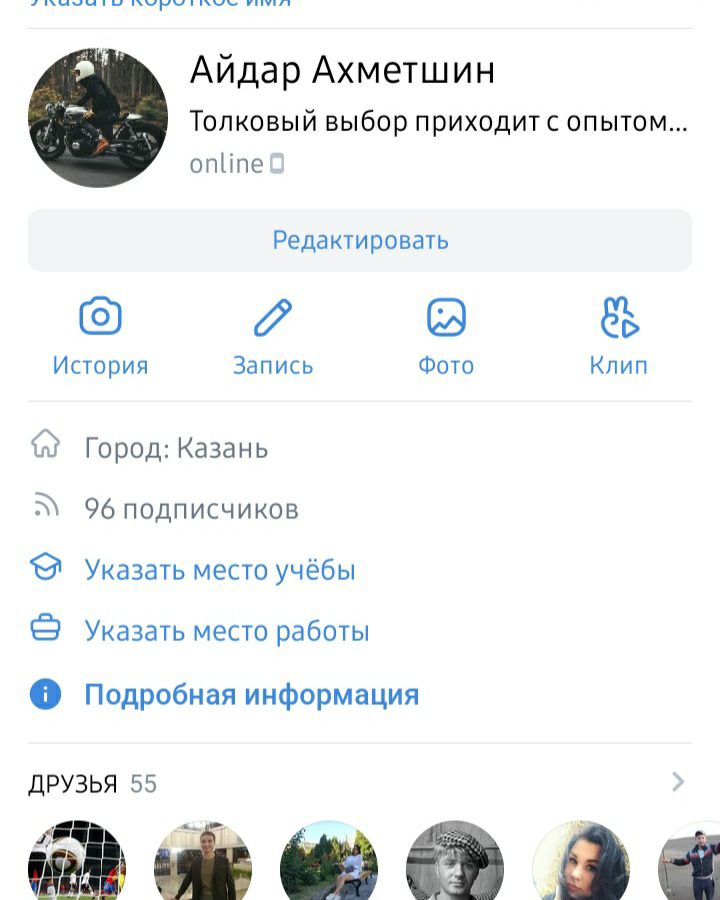
Task: Open friend with football goal avatar
Action: coord(77,862)
